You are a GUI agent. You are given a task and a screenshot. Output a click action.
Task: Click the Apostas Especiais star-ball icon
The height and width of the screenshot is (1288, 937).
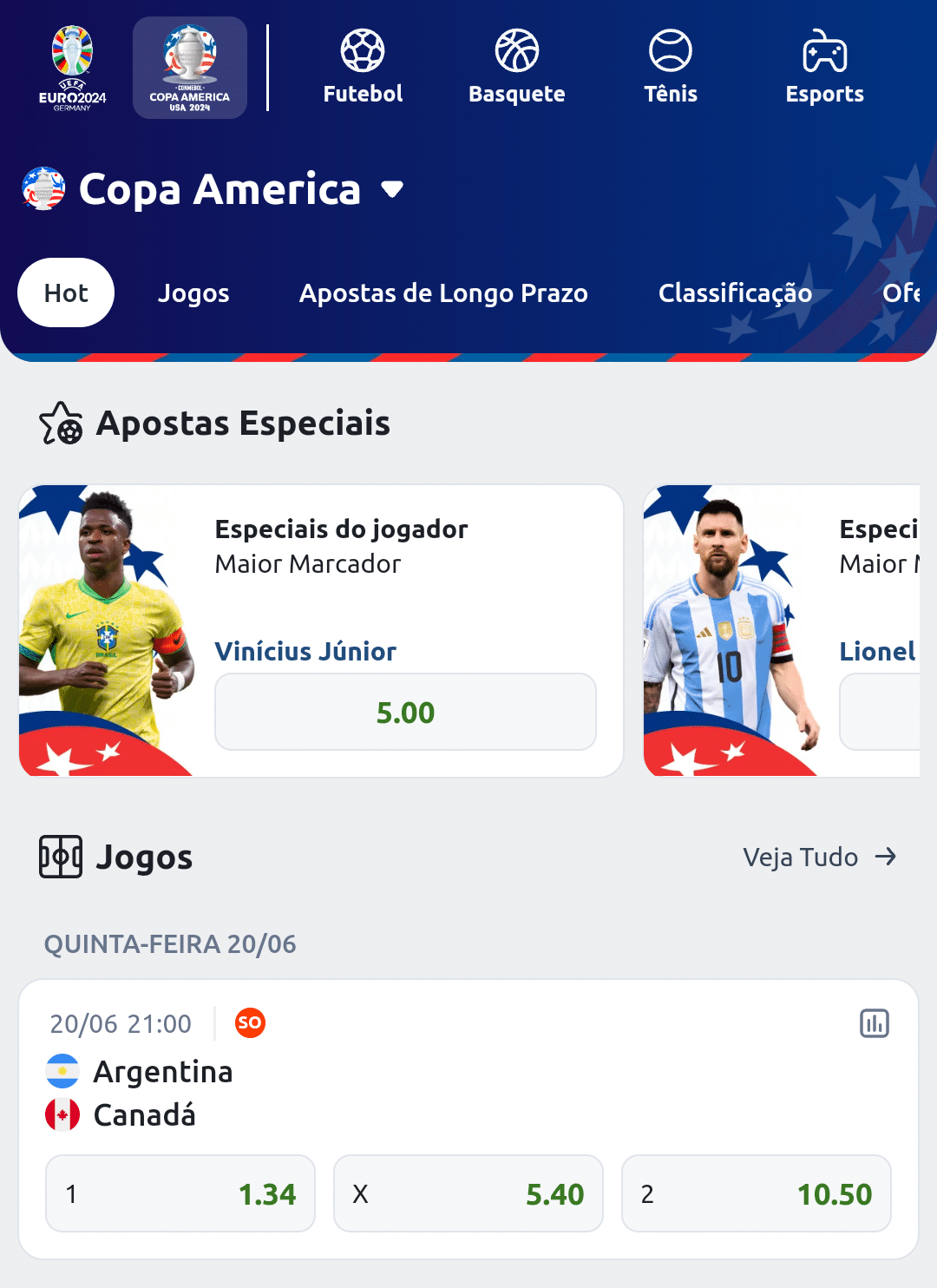pyautogui.click(x=58, y=424)
